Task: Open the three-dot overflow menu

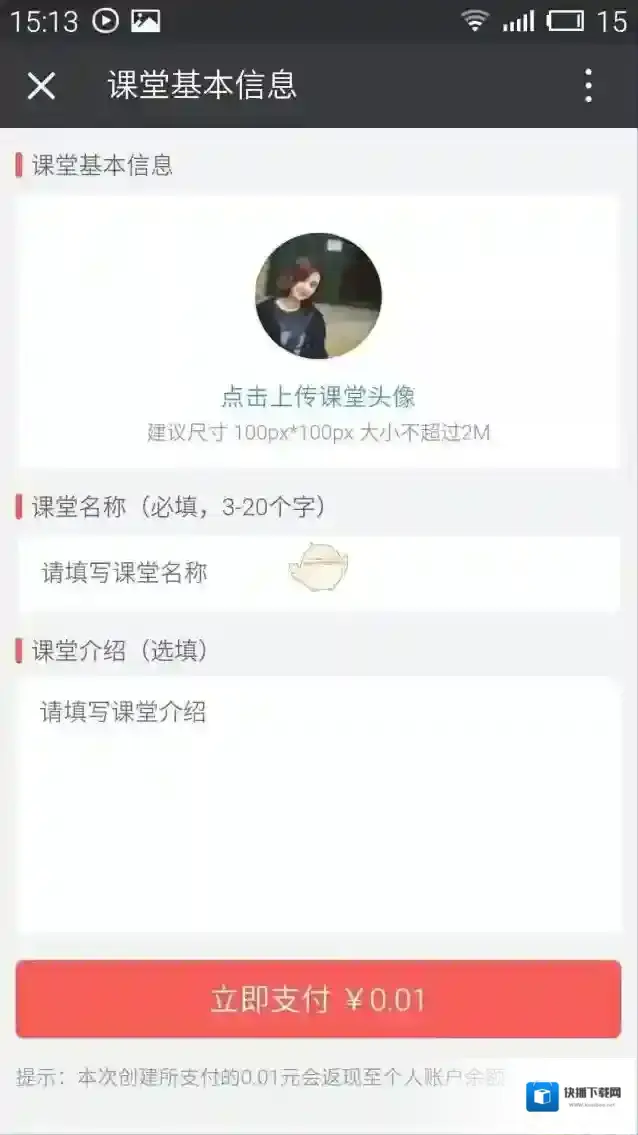Action: pos(588,86)
